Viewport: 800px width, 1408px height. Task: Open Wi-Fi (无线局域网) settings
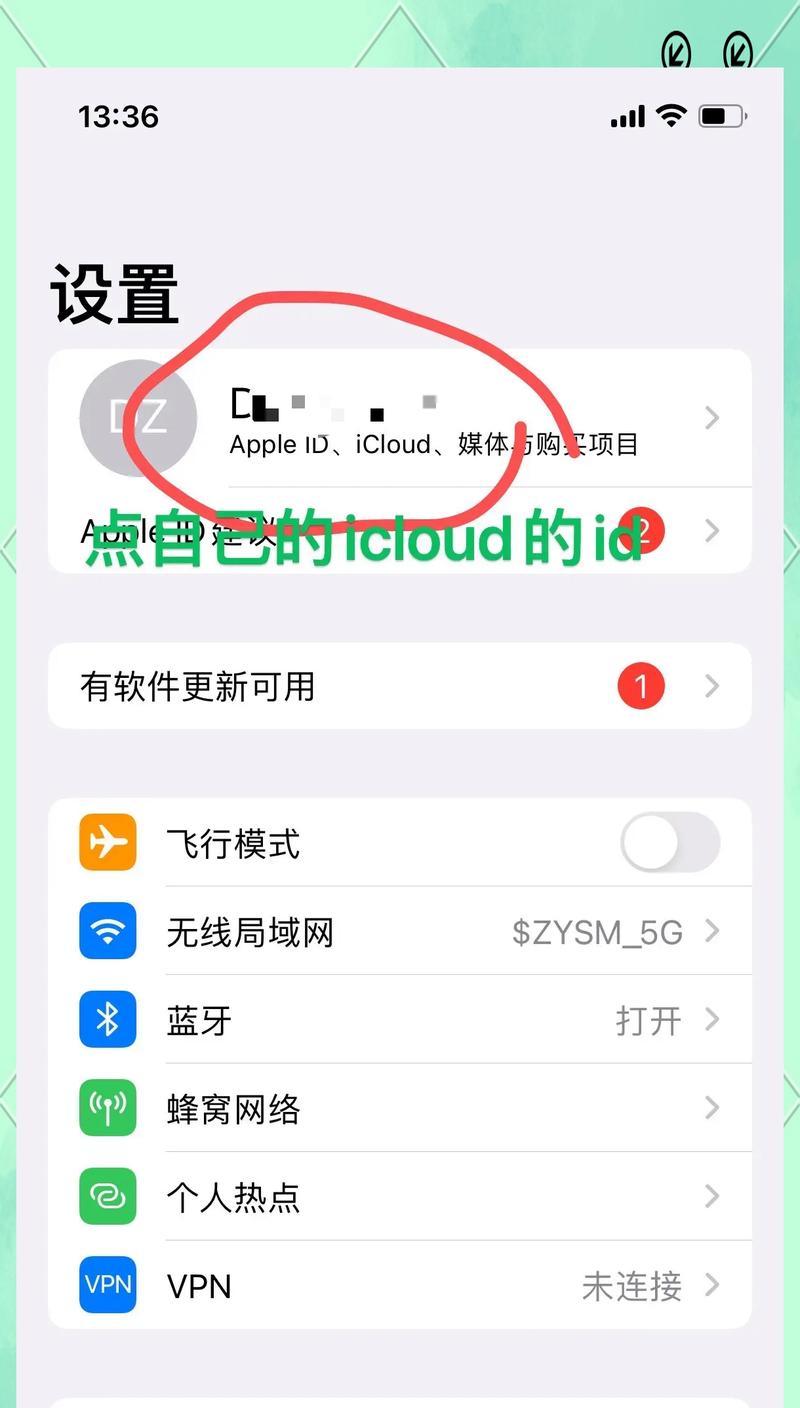click(x=400, y=932)
